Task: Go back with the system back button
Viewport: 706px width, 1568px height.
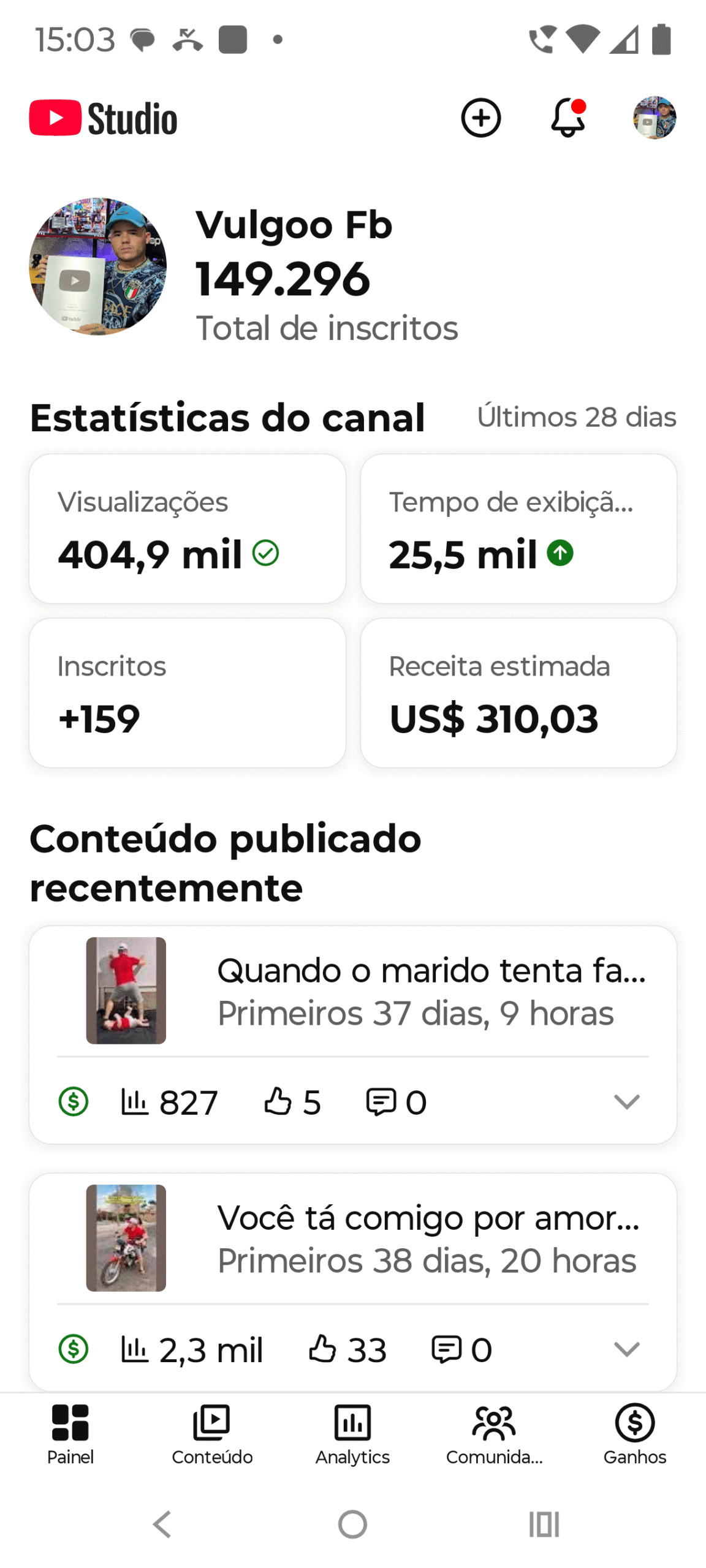Action: 162,1524
